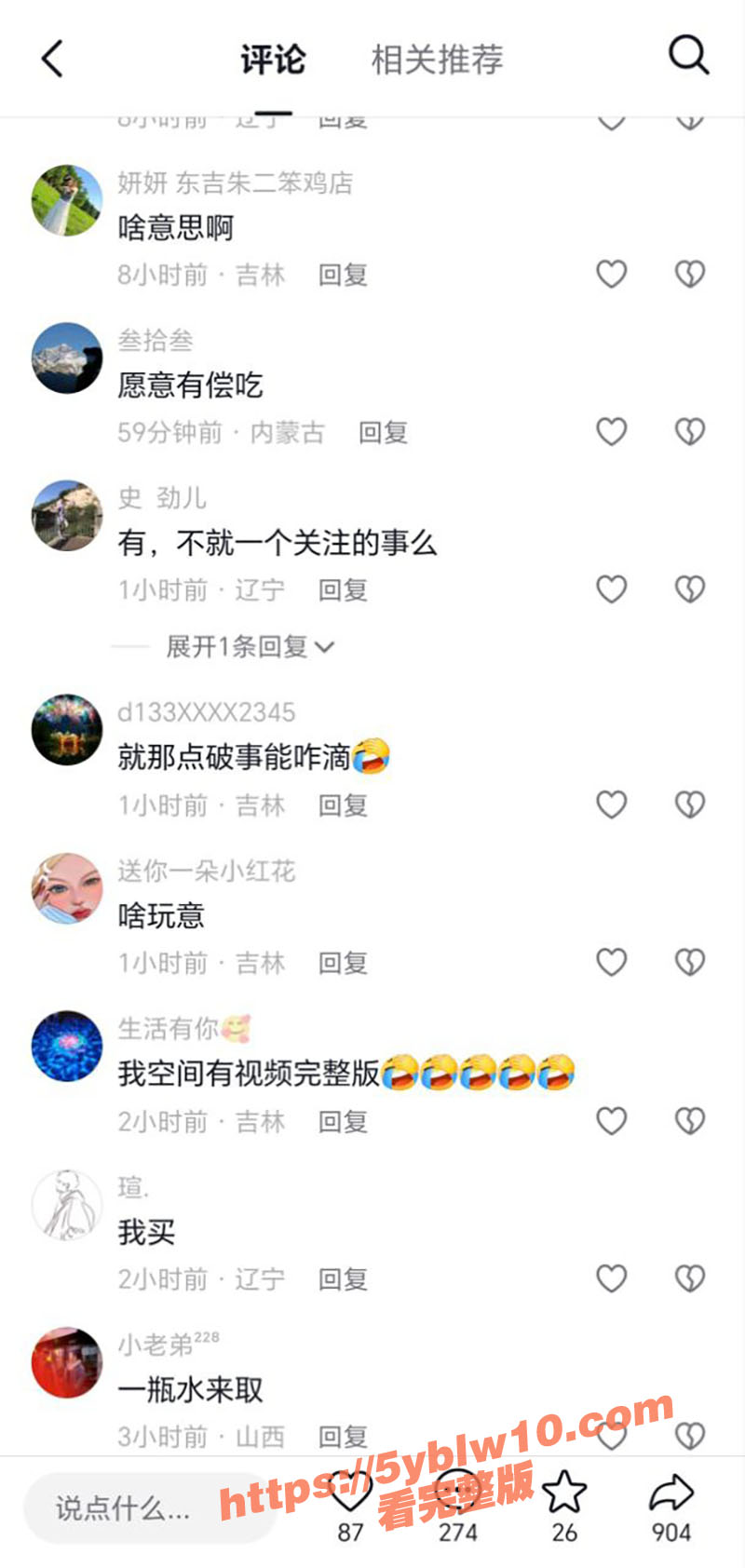Image resolution: width=745 pixels, height=1568 pixels.
Task: Like the comment 我买 by 瑄.
Action: tap(612, 1278)
